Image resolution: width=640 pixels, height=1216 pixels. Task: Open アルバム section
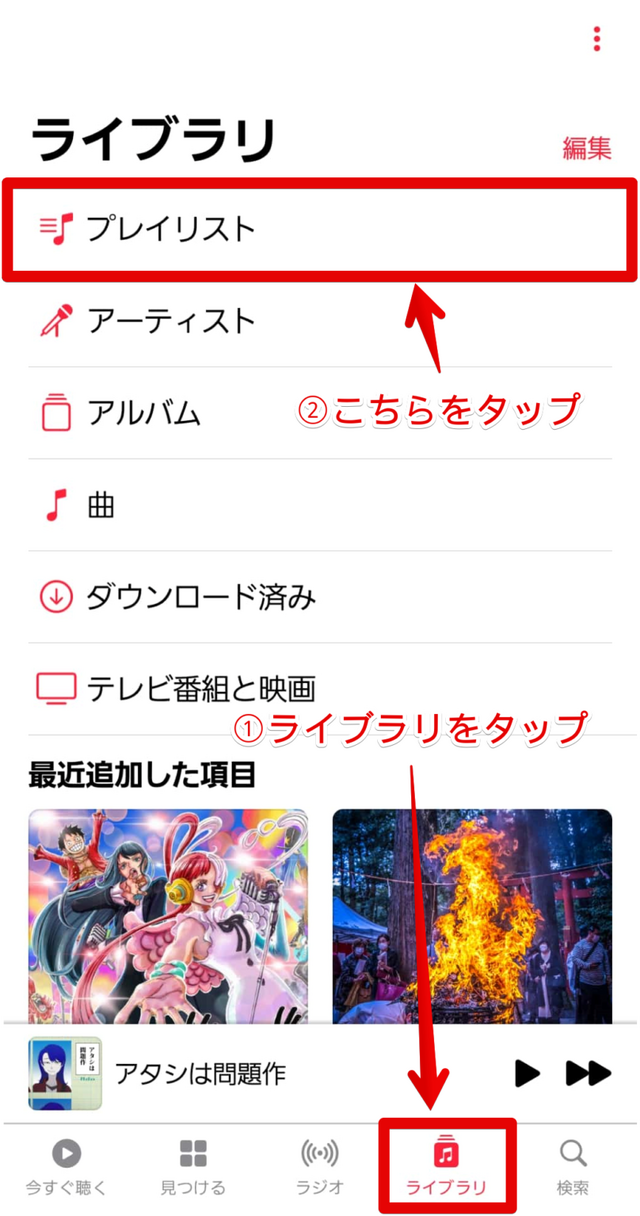(x=143, y=413)
